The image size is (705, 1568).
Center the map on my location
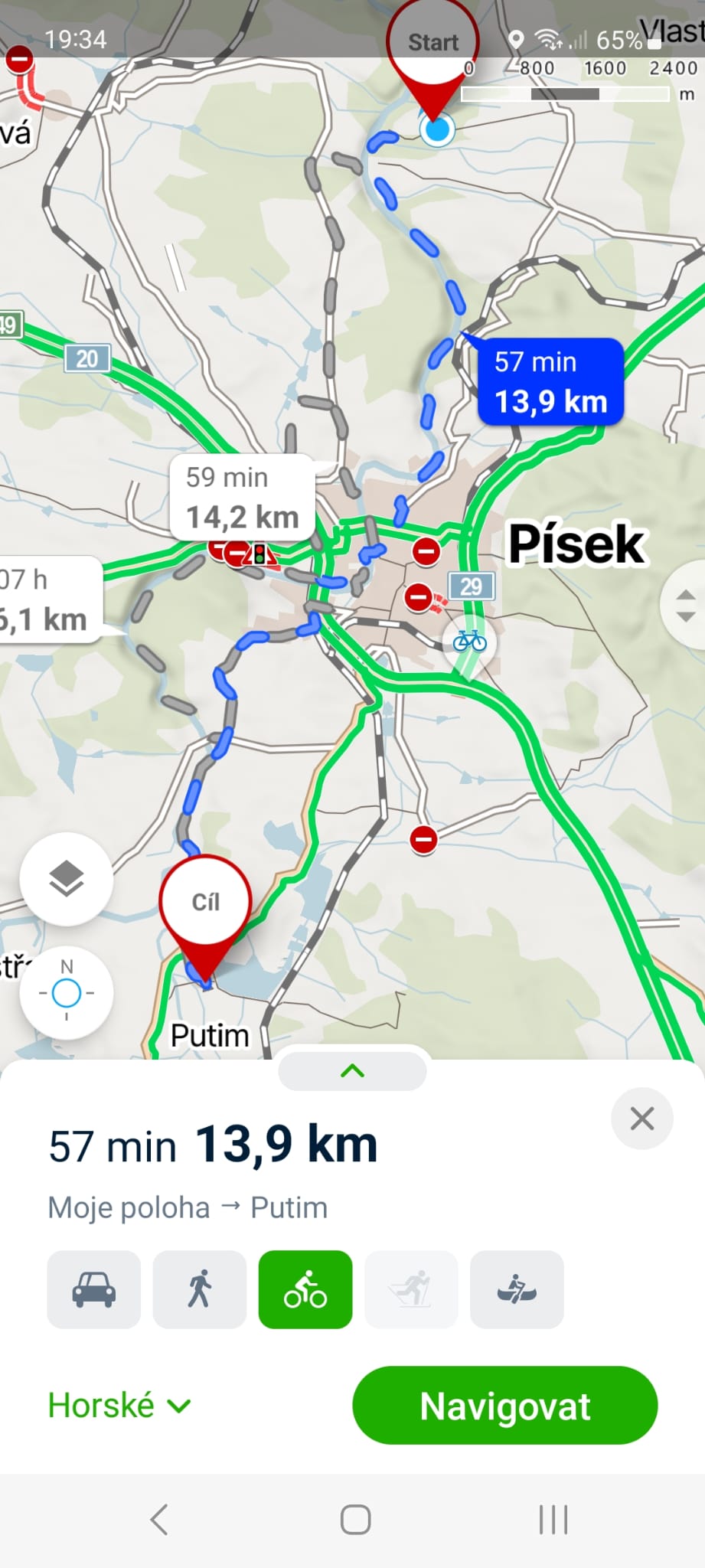pos(67,993)
